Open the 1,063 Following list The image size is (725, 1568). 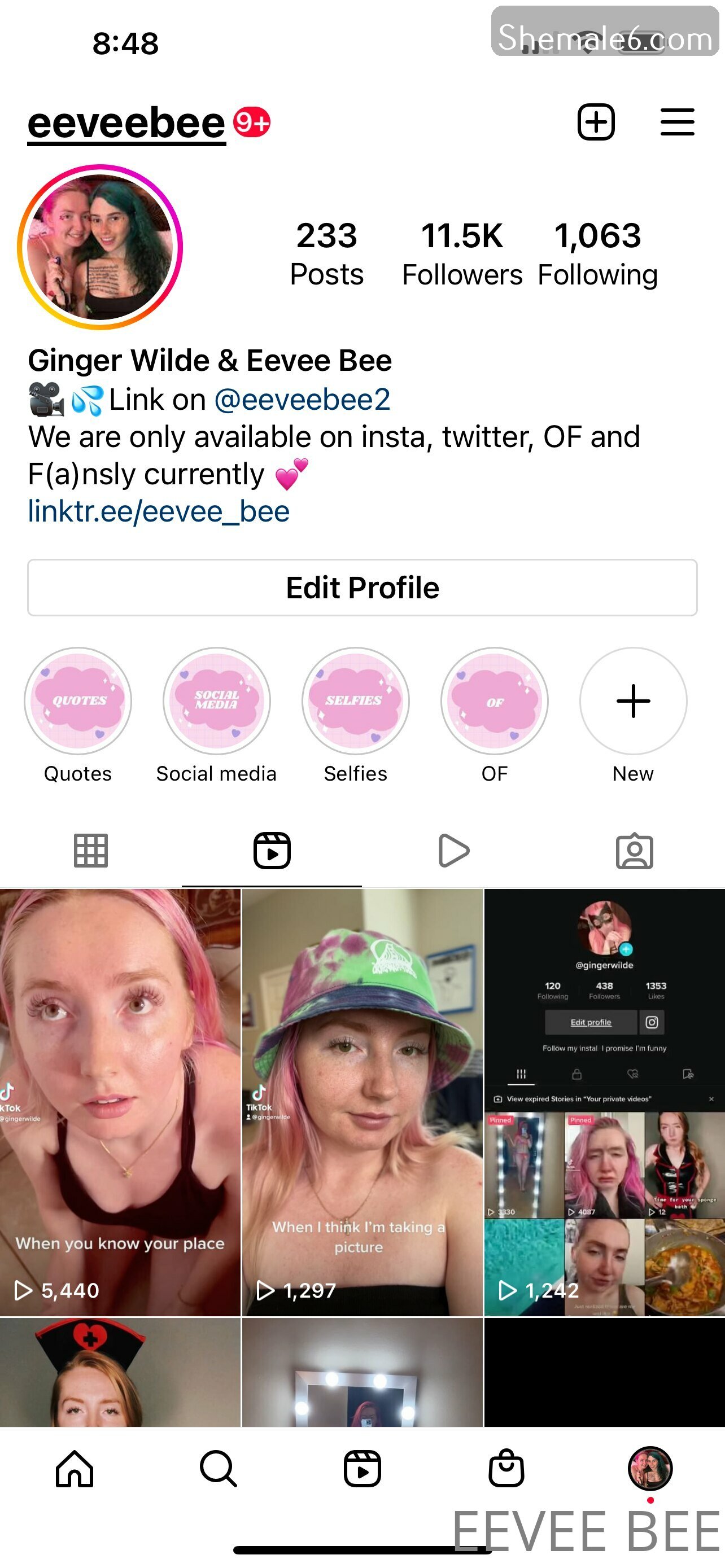point(597,253)
